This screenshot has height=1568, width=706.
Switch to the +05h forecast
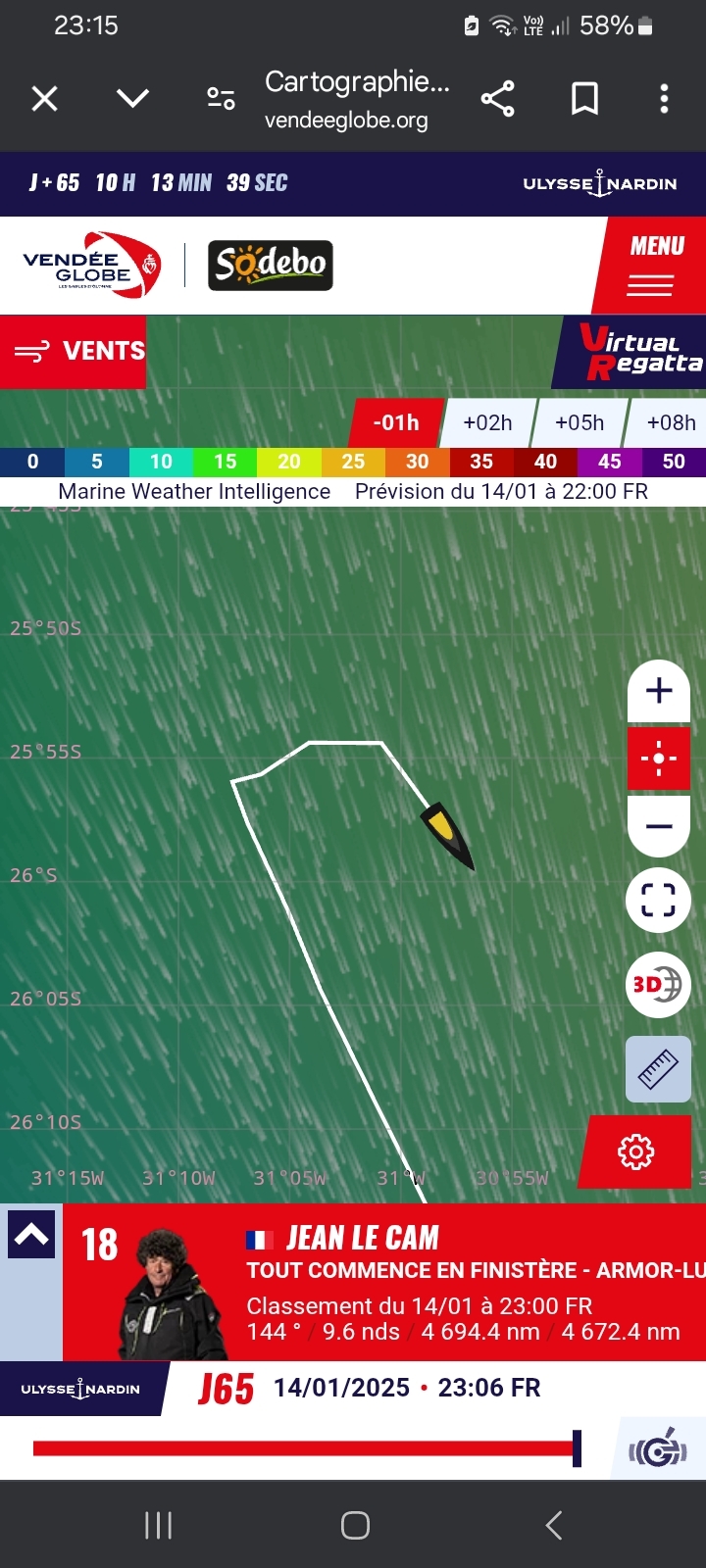[x=580, y=422]
